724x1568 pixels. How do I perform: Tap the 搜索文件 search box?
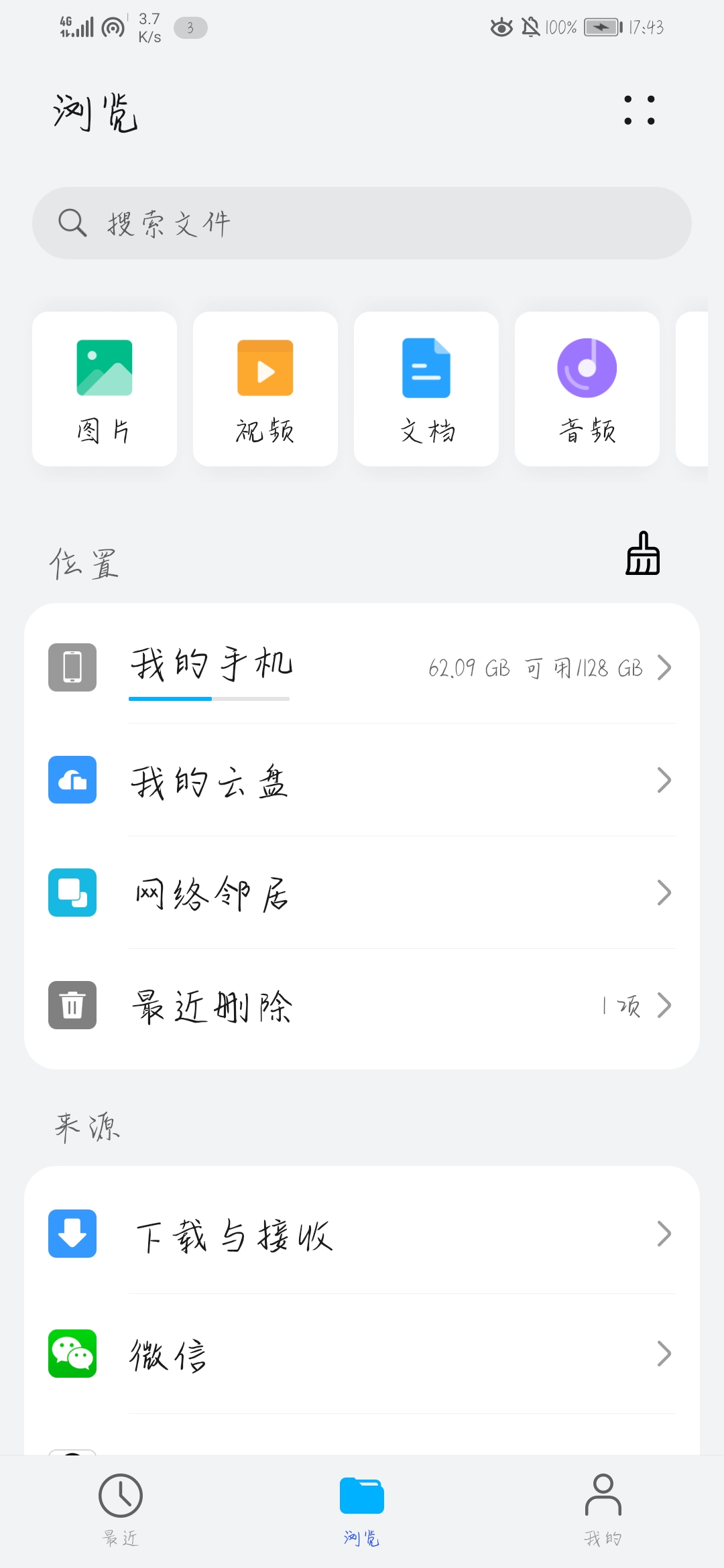pos(362,223)
